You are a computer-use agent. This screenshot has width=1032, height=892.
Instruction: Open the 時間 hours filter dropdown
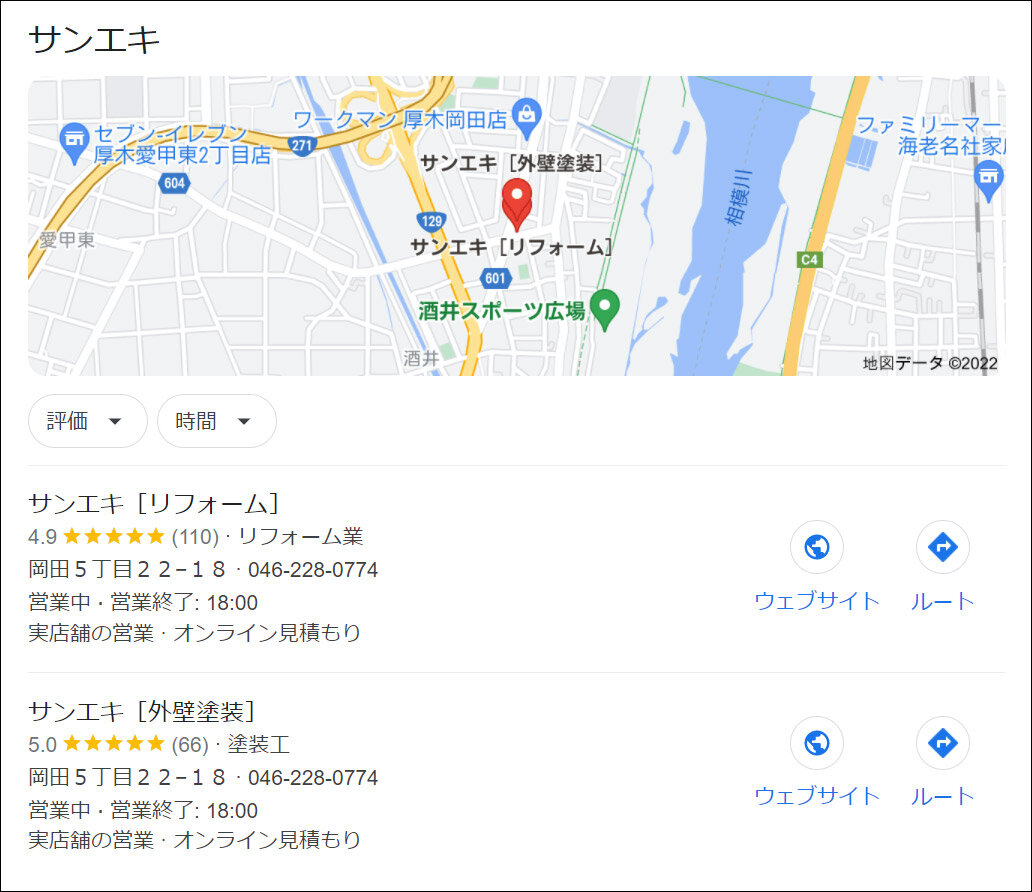[216, 421]
